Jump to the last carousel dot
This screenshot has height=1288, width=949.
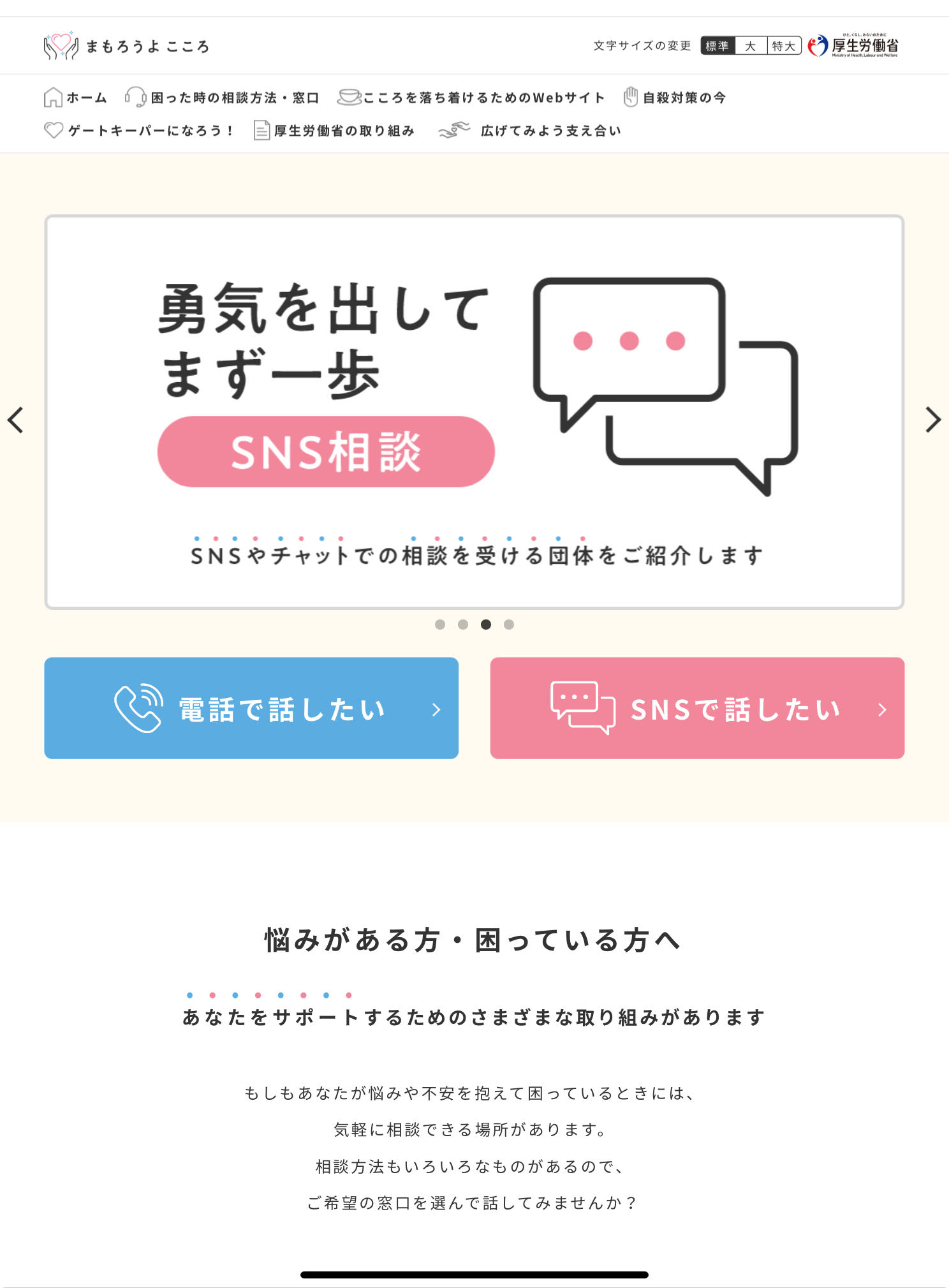tap(509, 625)
